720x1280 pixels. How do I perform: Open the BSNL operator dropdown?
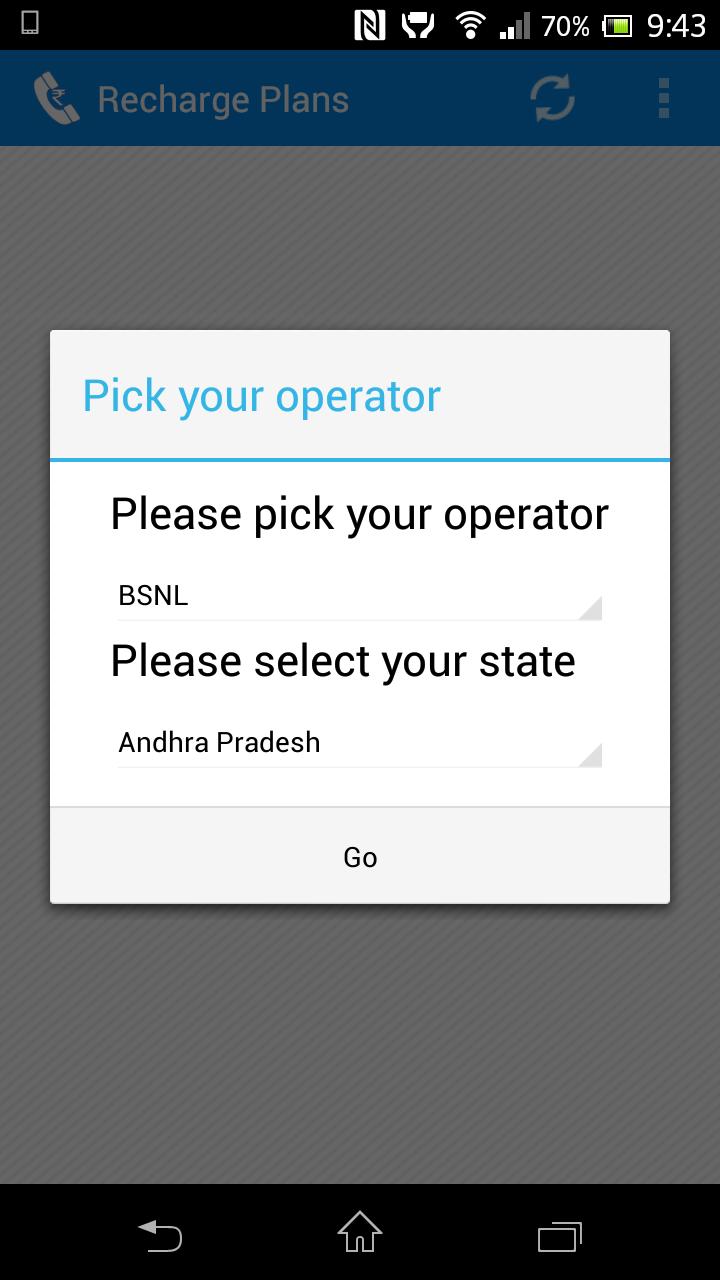[x=358, y=595]
